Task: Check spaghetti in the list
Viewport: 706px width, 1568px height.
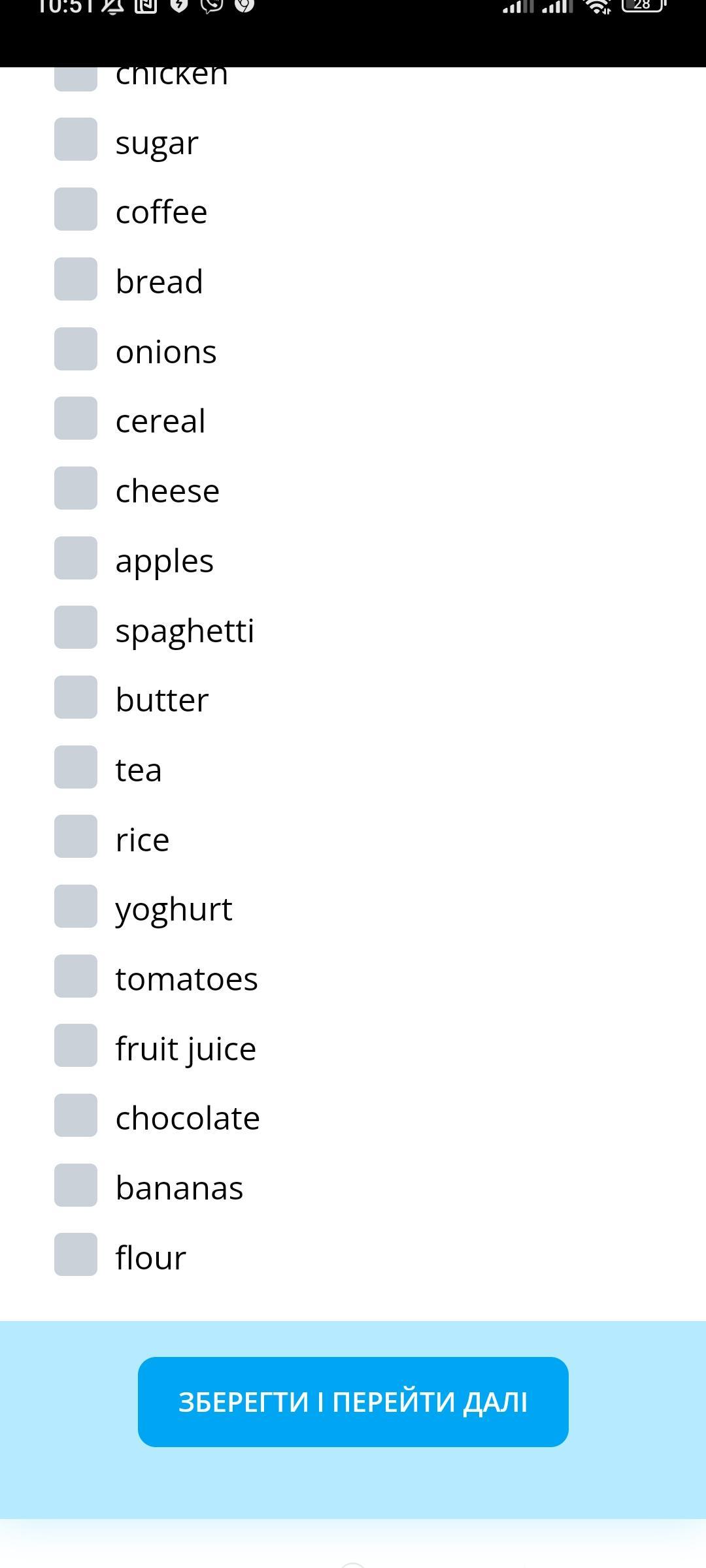Action: tap(76, 627)
